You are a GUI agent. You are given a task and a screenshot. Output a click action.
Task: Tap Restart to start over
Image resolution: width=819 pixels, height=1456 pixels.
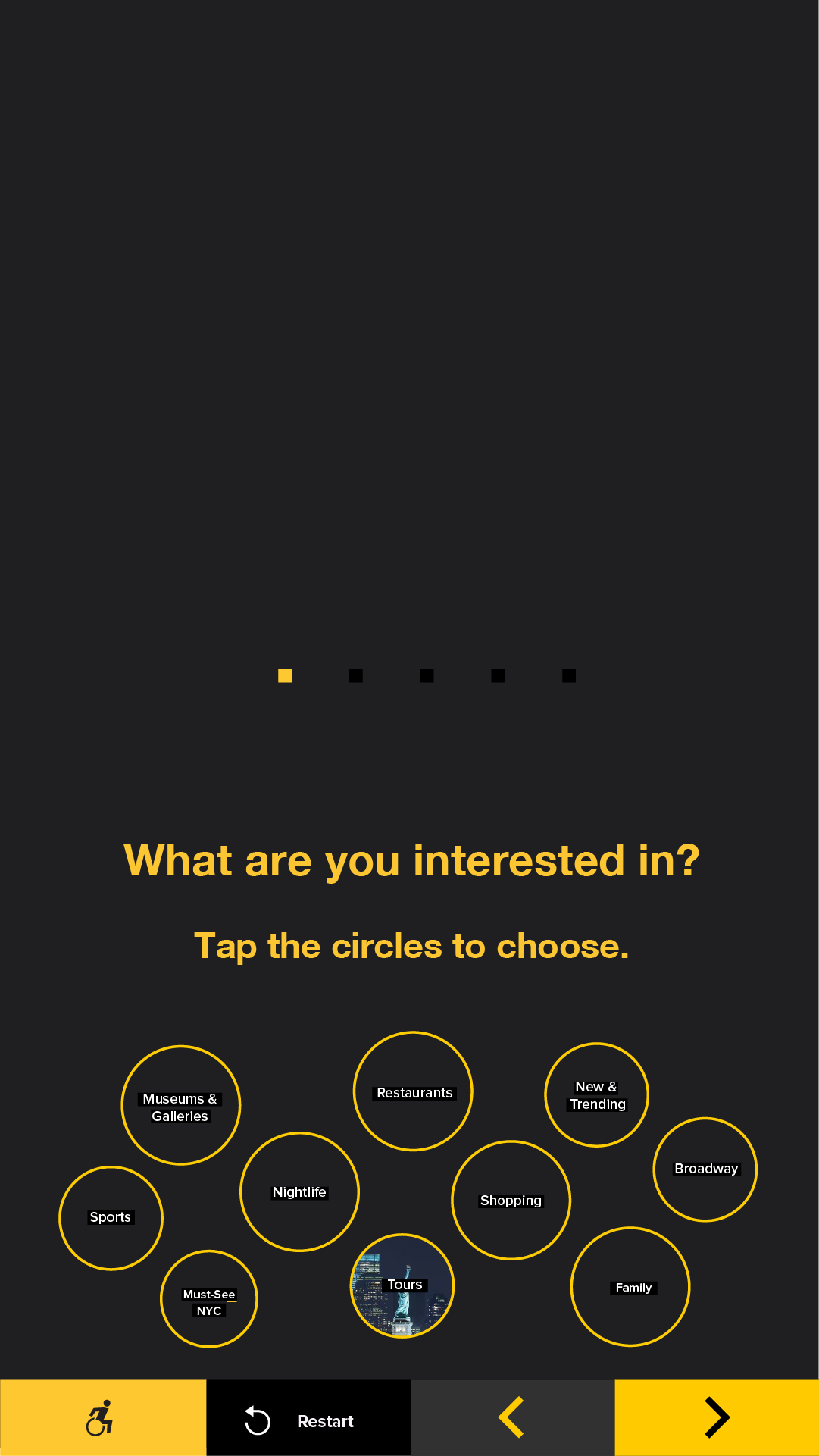308,1417
